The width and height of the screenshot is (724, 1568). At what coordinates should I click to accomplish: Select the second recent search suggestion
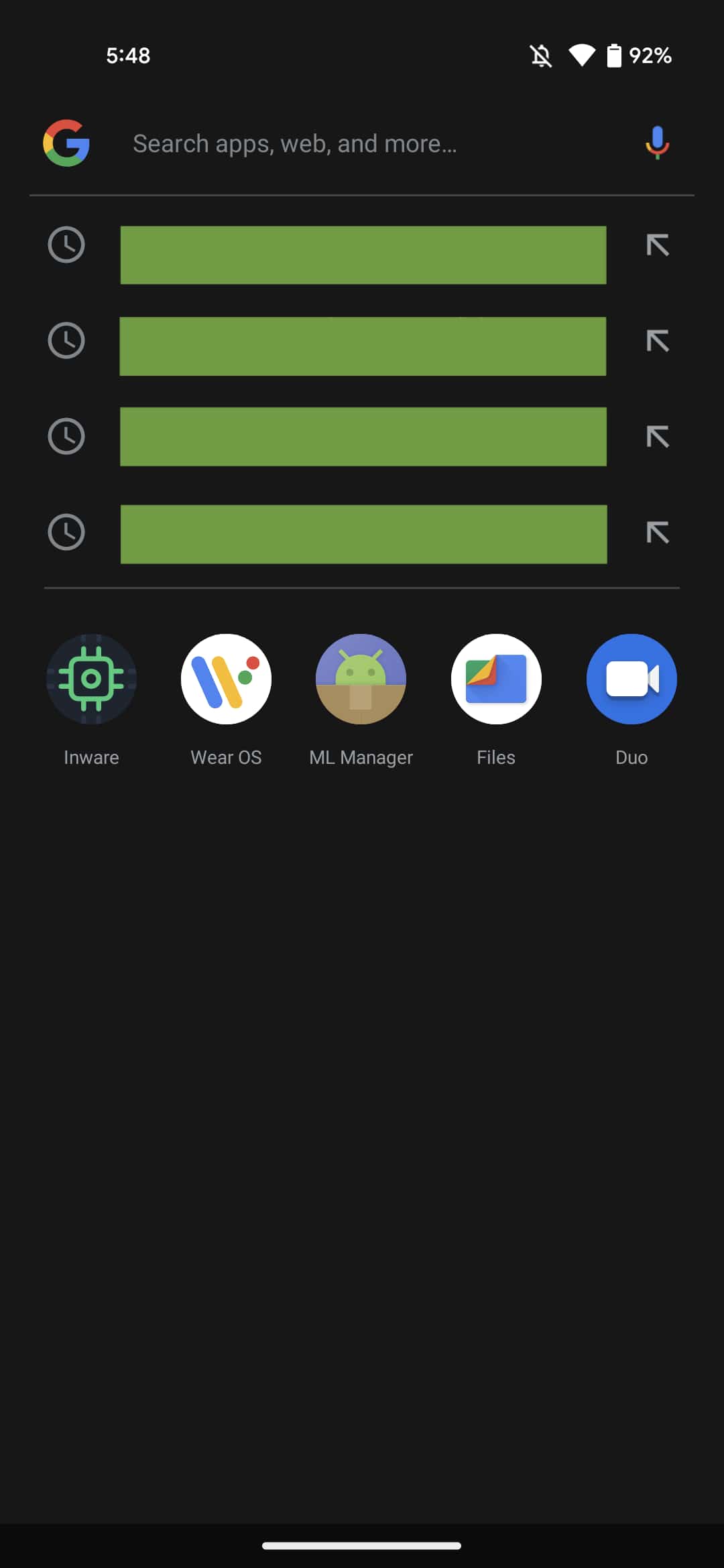tap(363, 346)
